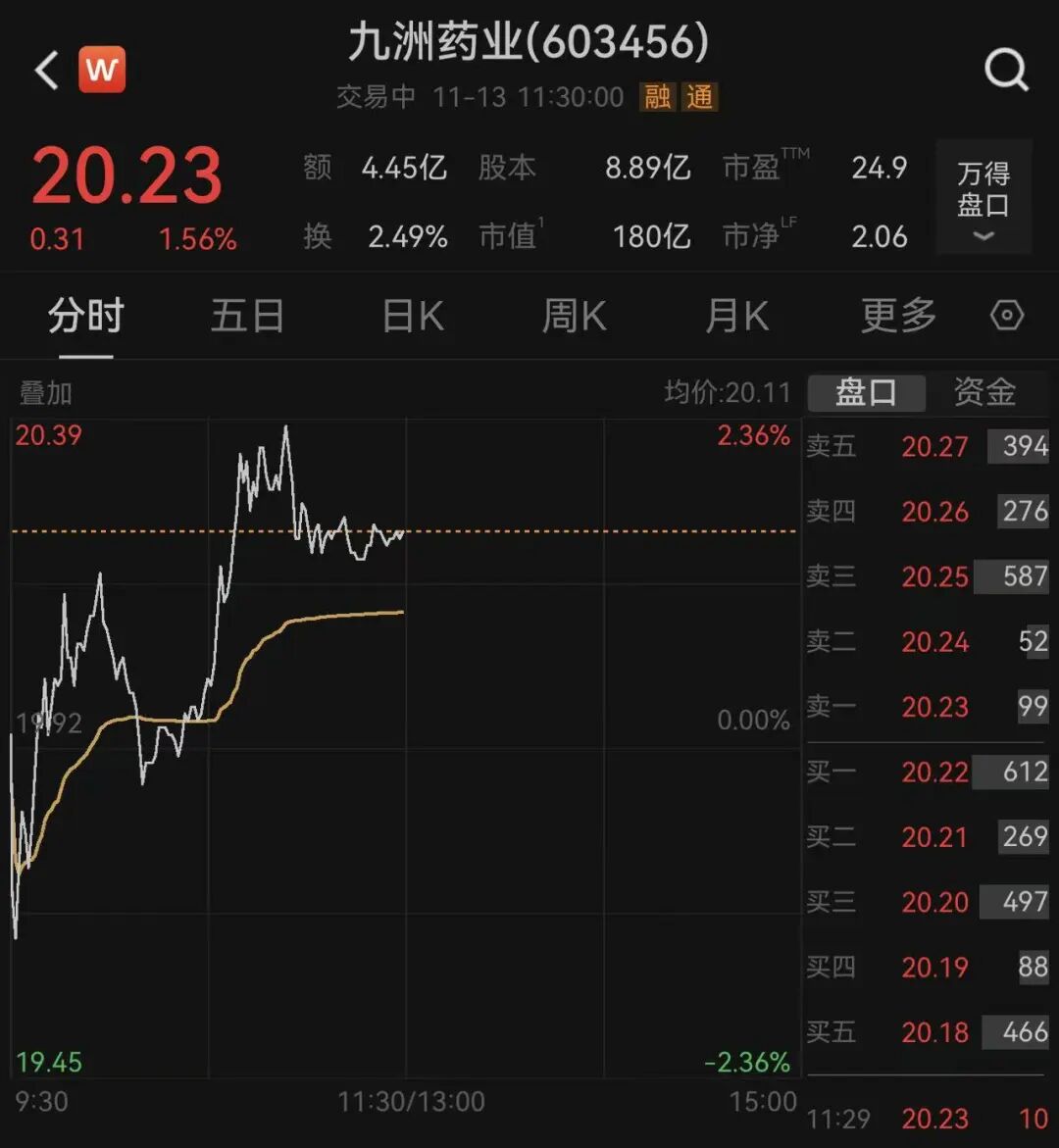Show the 月K chart tab

click(736, 317)
